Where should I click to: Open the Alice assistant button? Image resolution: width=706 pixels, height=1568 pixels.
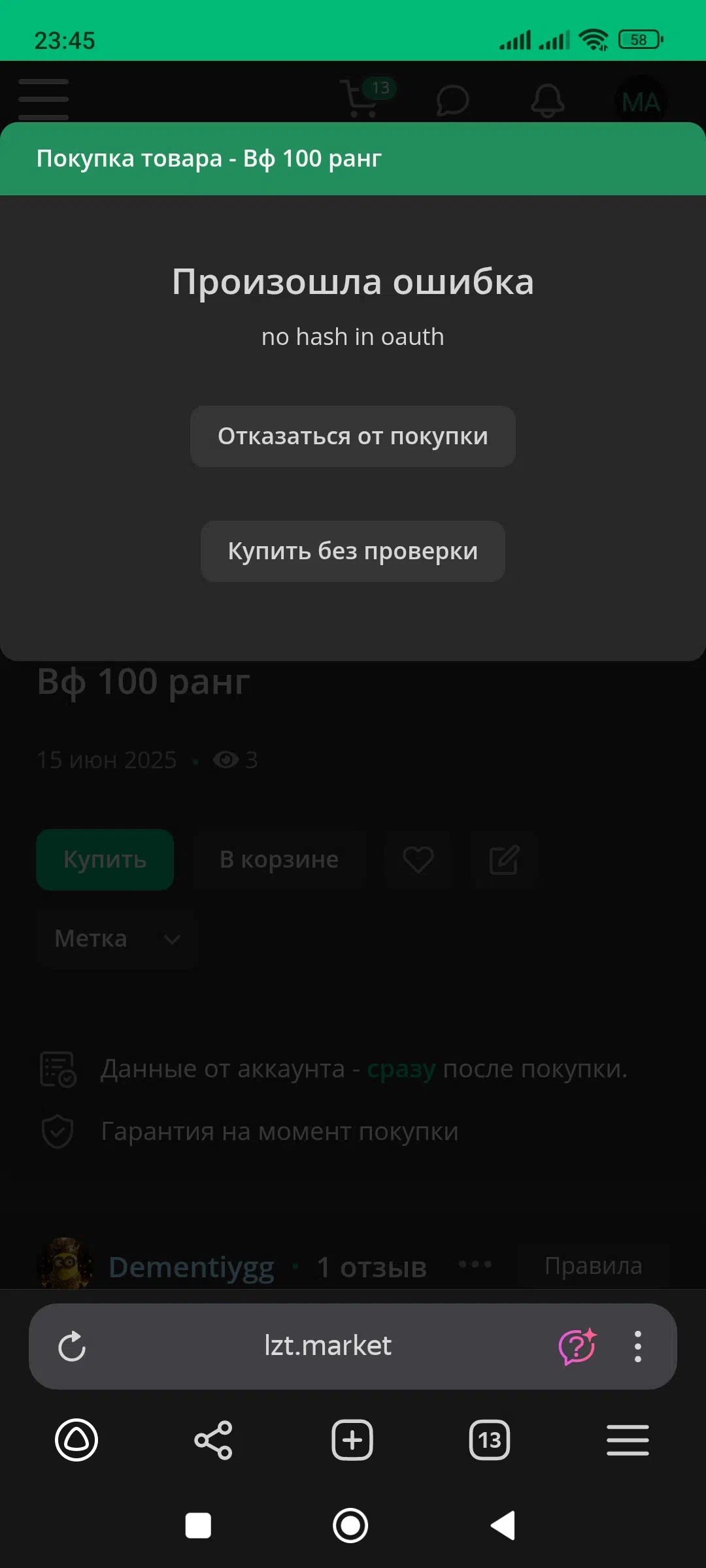76,1440
